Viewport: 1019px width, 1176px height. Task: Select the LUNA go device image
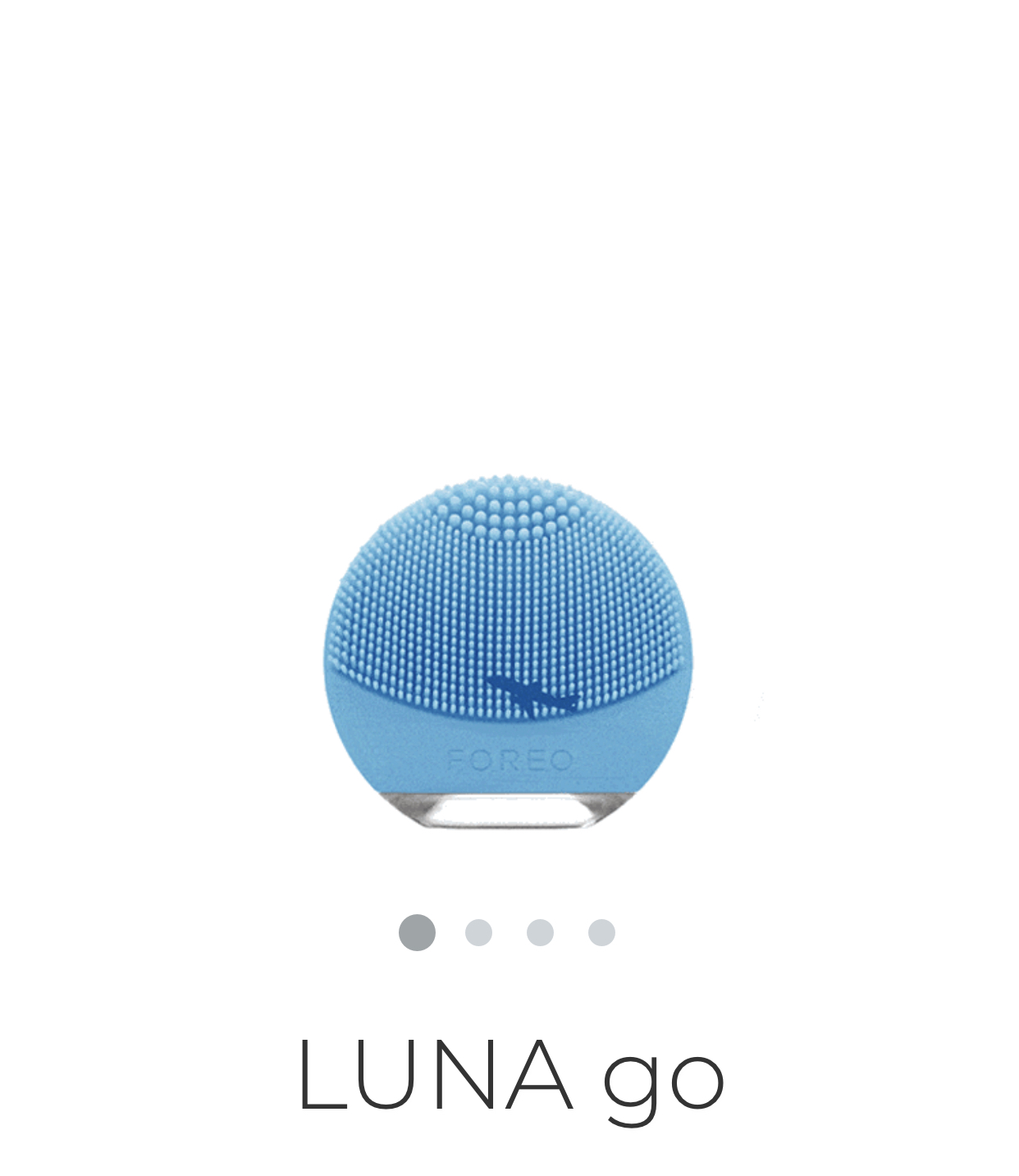click(x=508, y=652)
